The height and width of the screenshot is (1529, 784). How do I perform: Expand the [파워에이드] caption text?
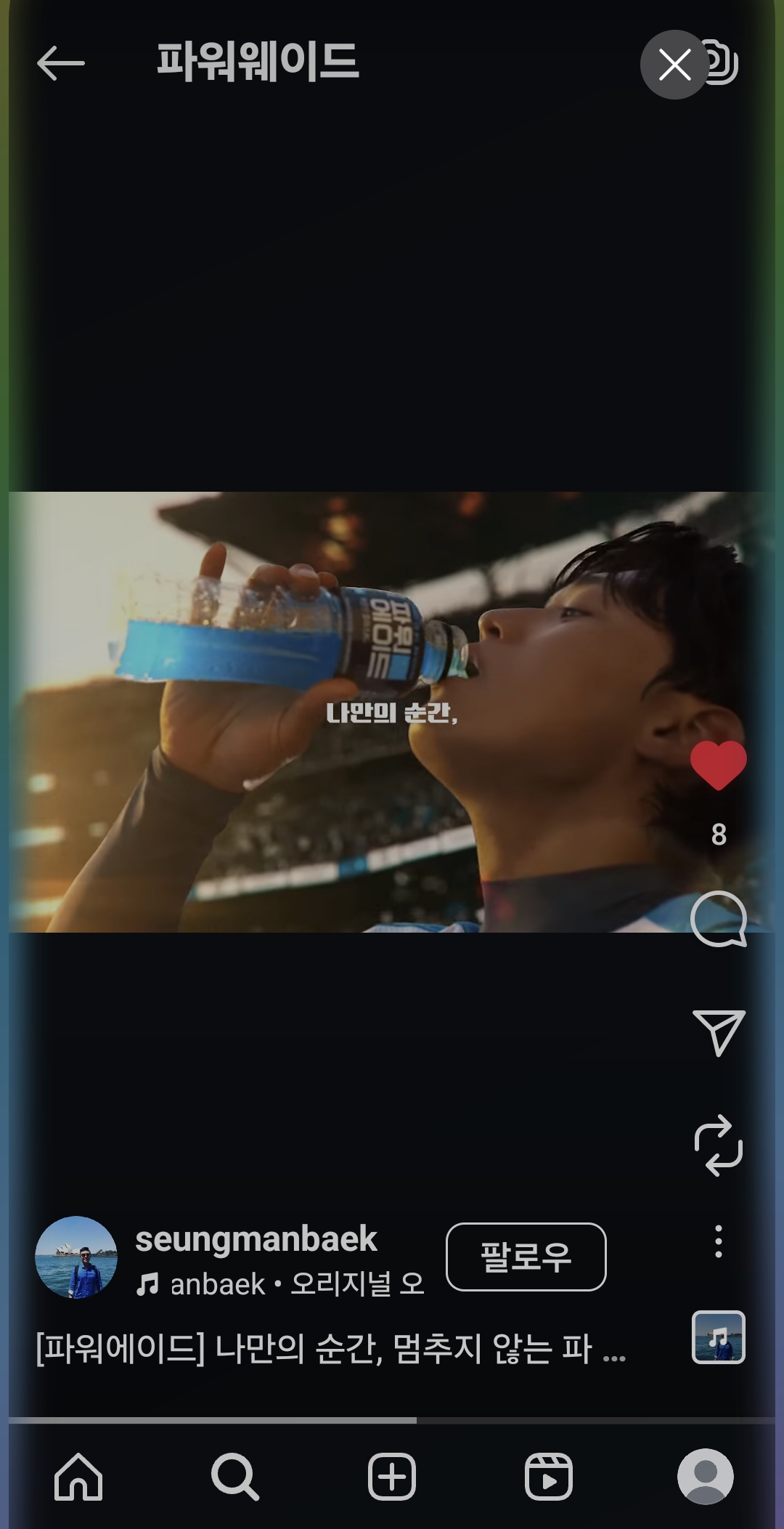330,1349
